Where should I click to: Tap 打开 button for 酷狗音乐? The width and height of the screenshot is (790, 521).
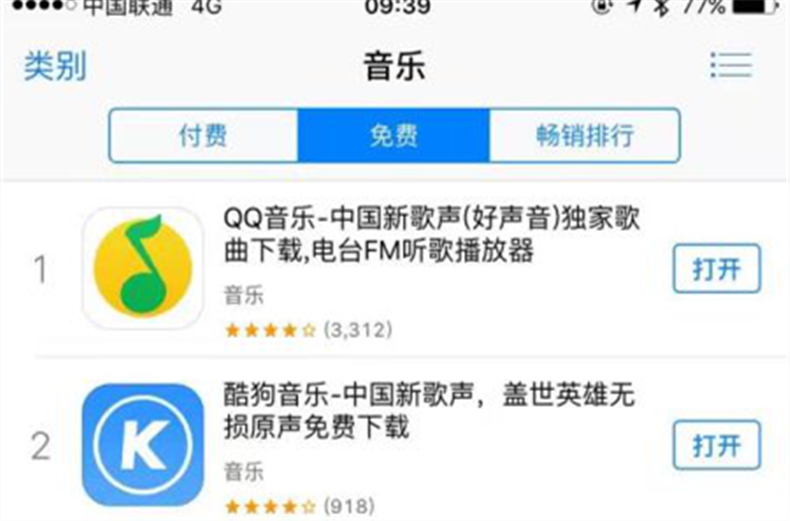click(x=716, y=445)
